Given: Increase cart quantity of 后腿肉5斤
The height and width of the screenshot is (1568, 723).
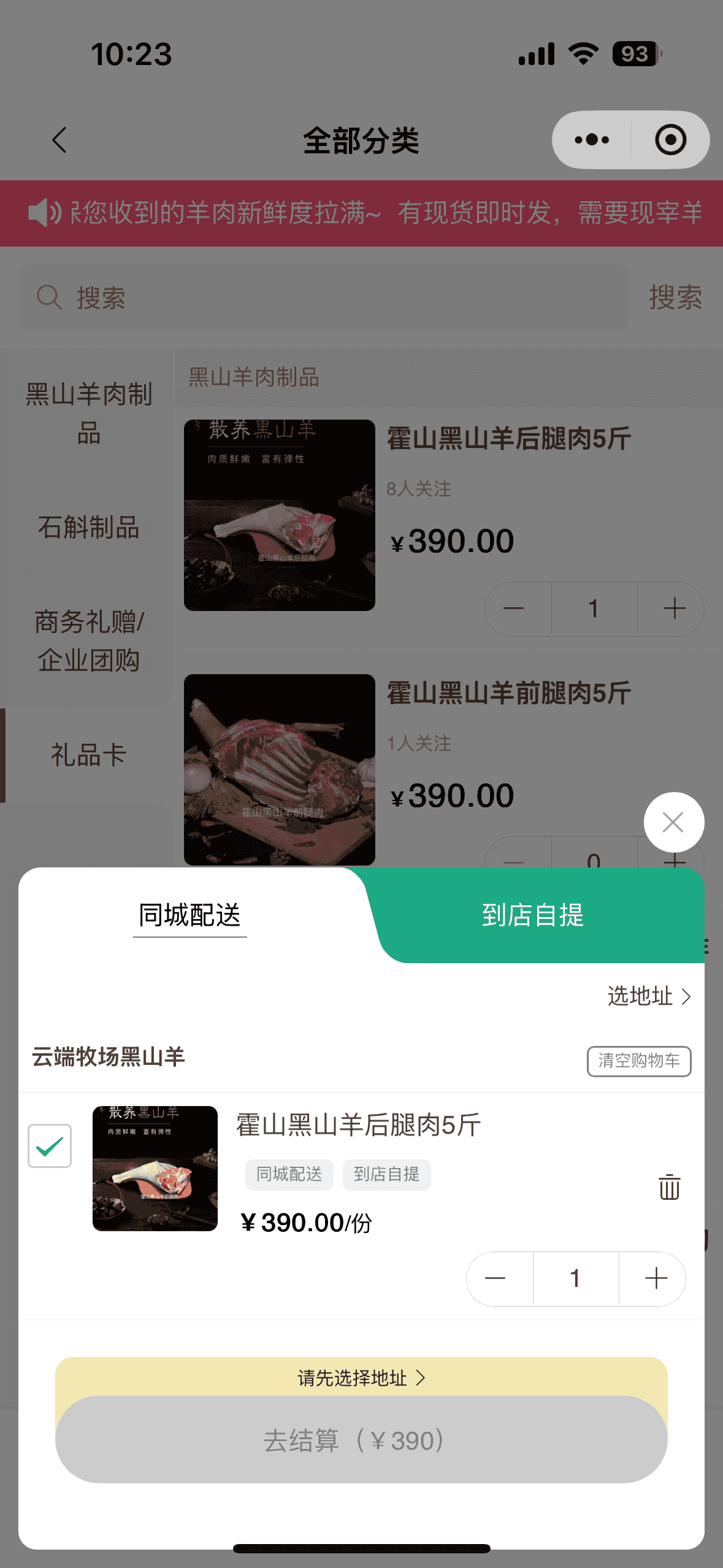Looking at the screenshot, I should click(x=656, y=1278).
